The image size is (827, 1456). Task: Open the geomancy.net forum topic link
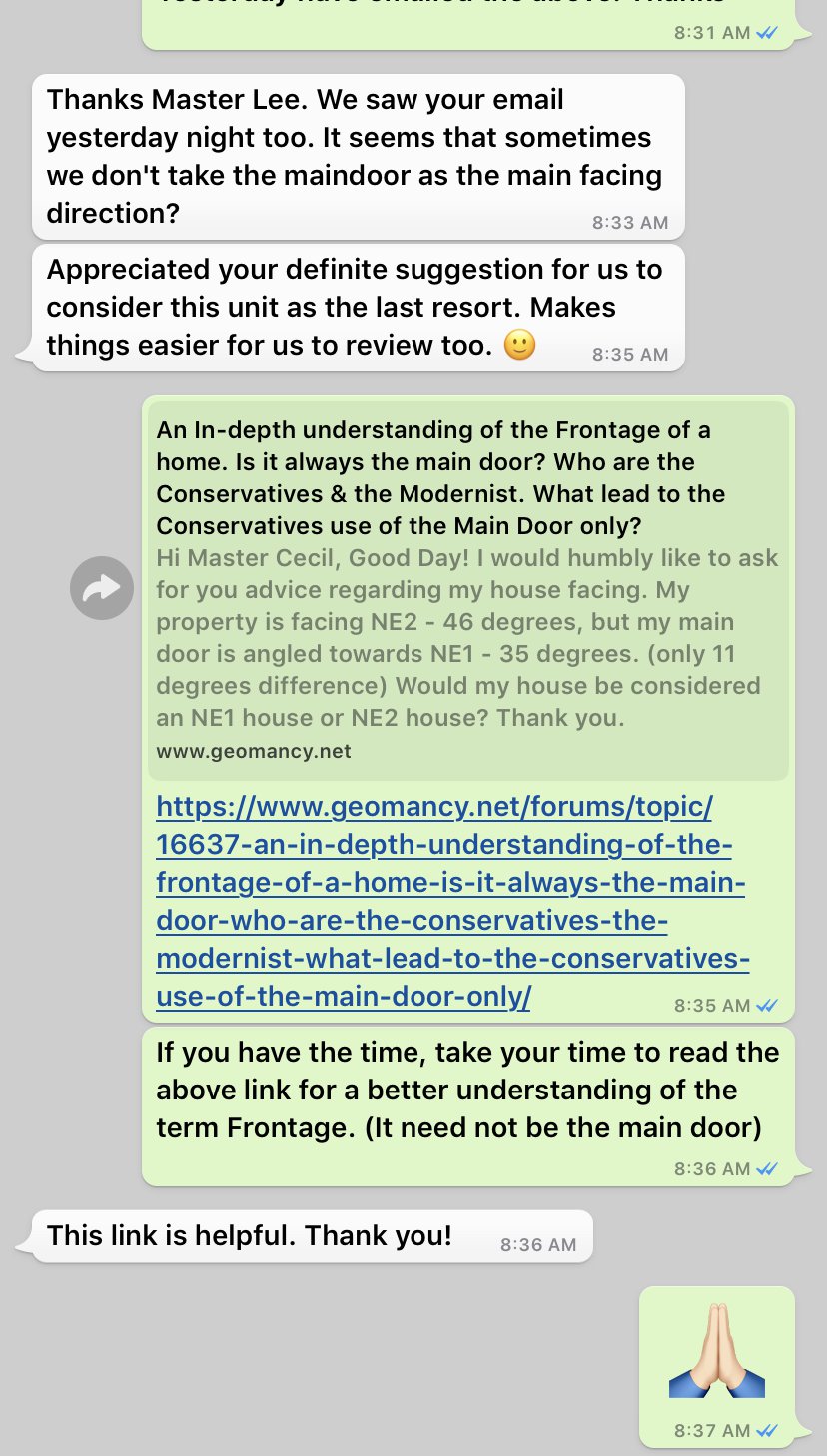tap(452, 901)
